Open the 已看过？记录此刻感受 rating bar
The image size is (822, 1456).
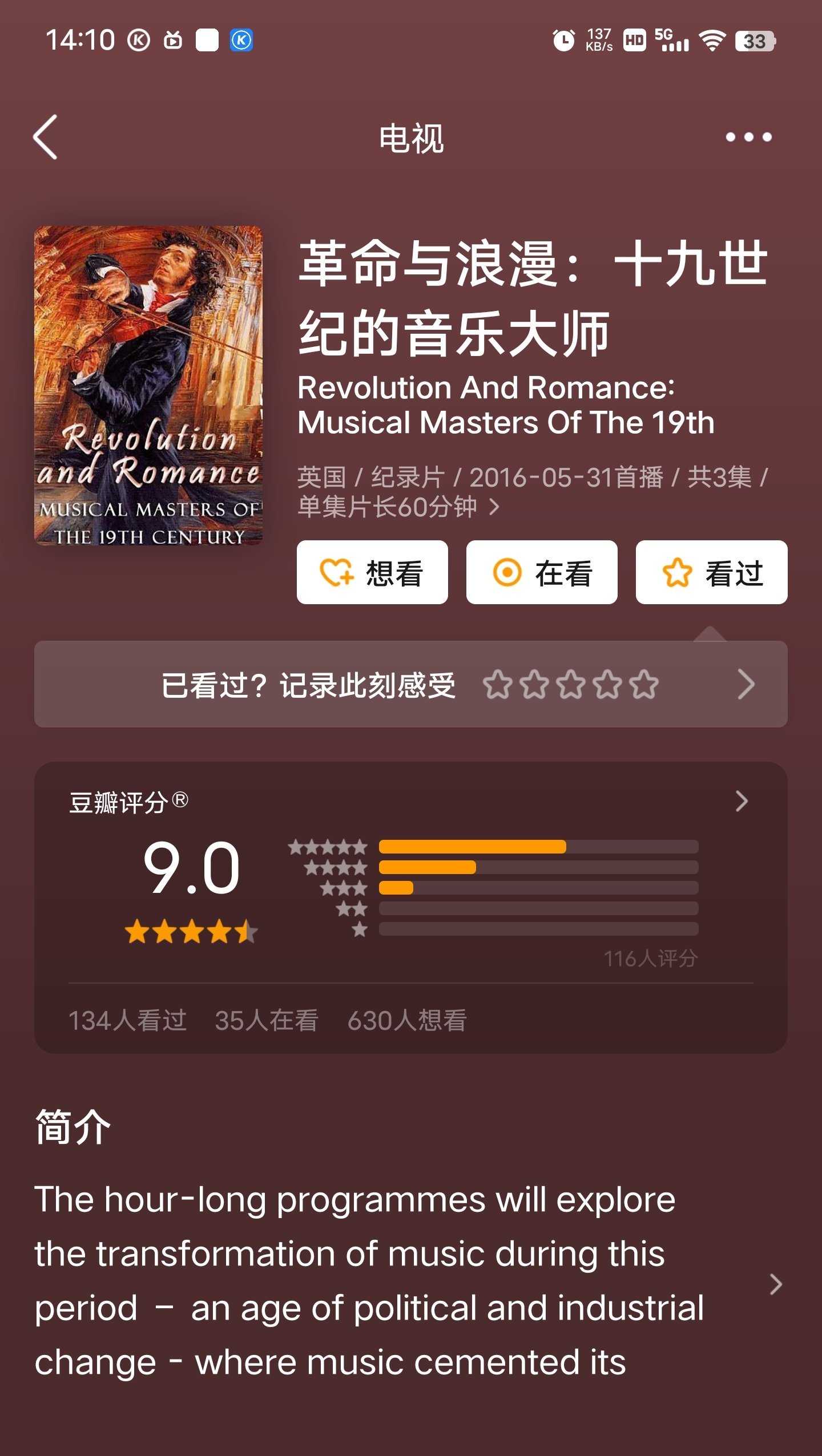(411, 684)
